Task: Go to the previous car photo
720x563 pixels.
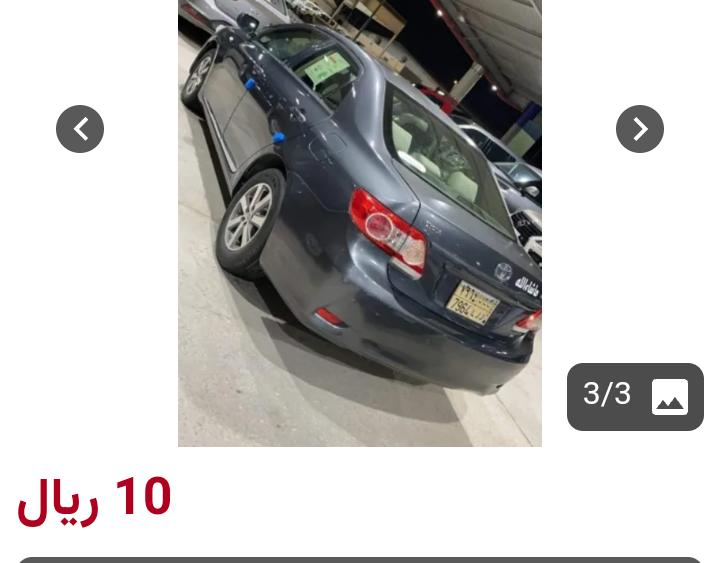Action: point(80,129)
